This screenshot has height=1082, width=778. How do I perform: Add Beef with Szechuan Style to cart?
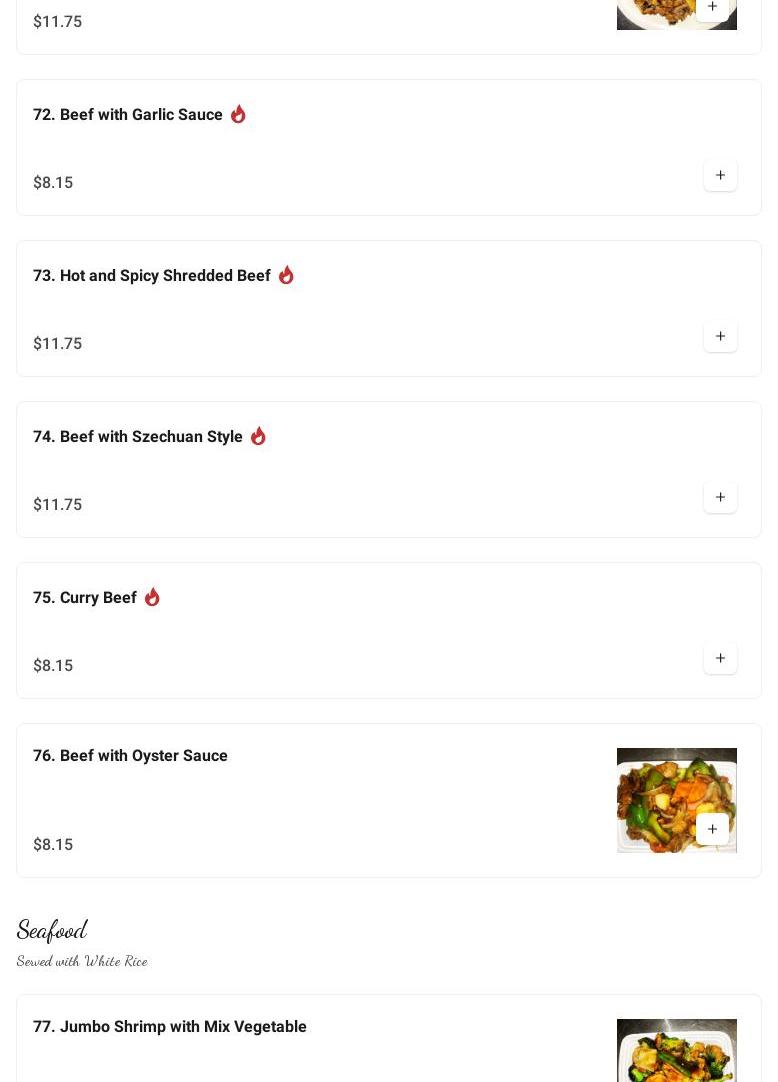tap(720, 498)
